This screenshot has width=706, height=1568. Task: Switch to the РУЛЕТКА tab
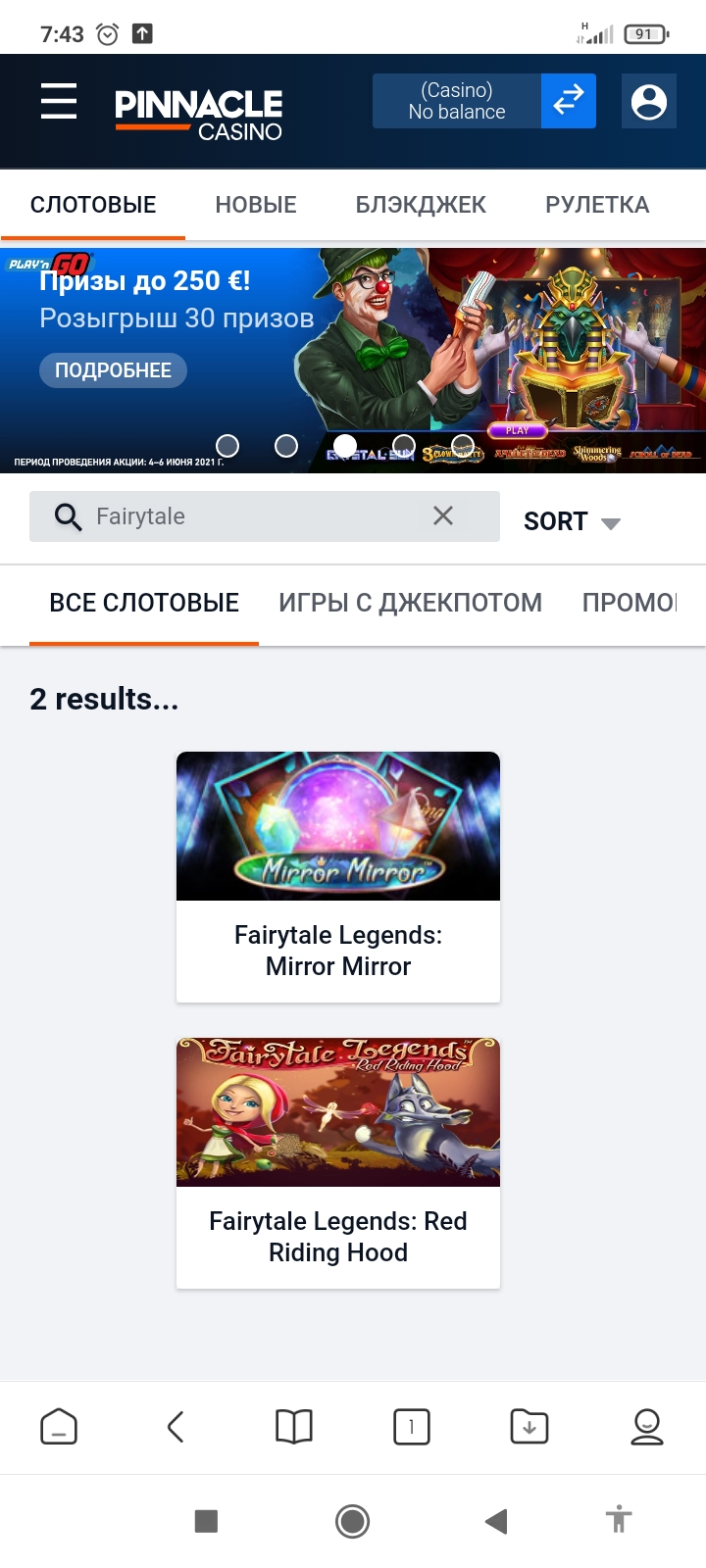pos(596,204)
